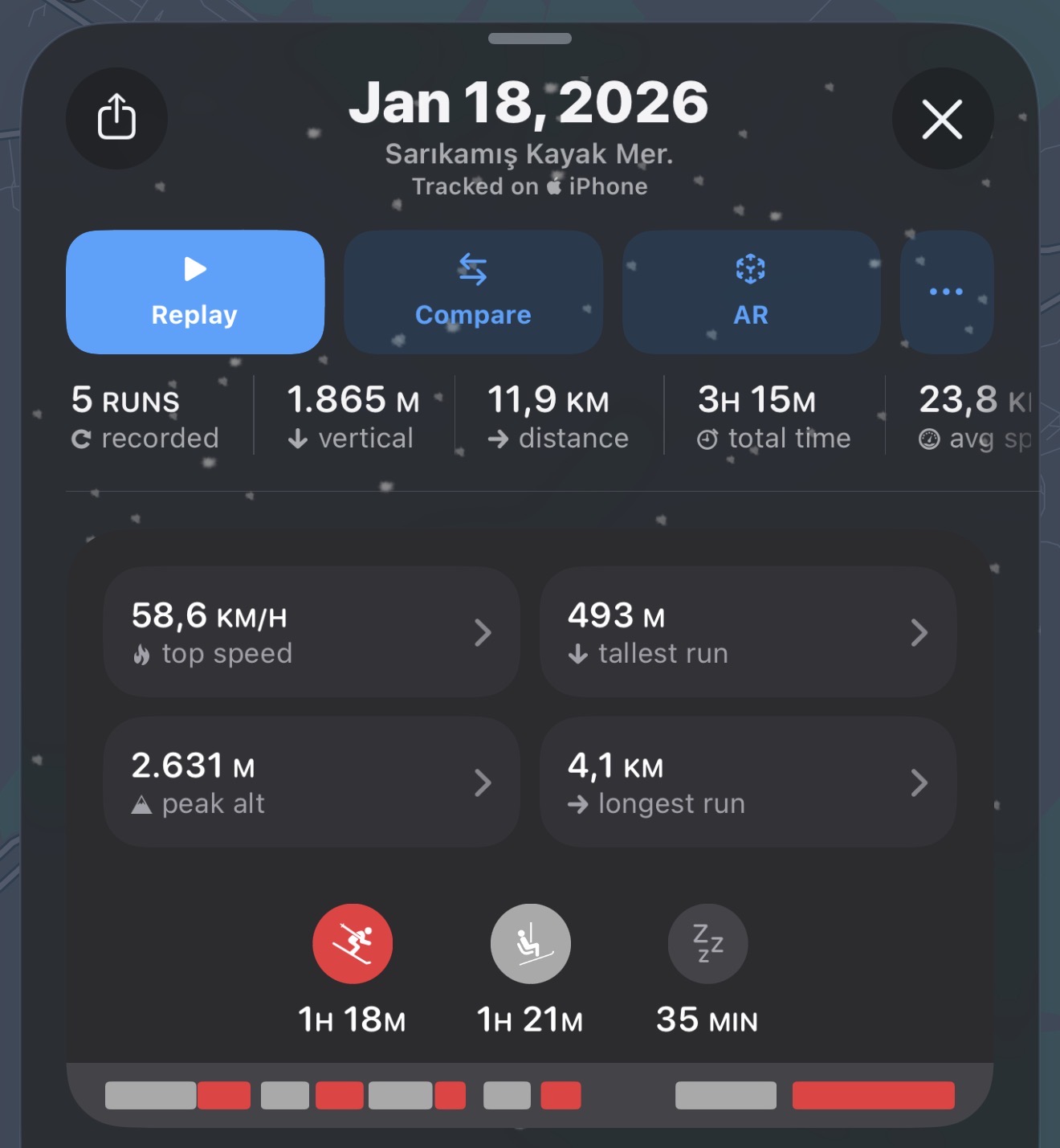This screenshot has width=1060, height=1148.
Task: Close the Jan 18, 2026 summary
Action: pos(942,119)
